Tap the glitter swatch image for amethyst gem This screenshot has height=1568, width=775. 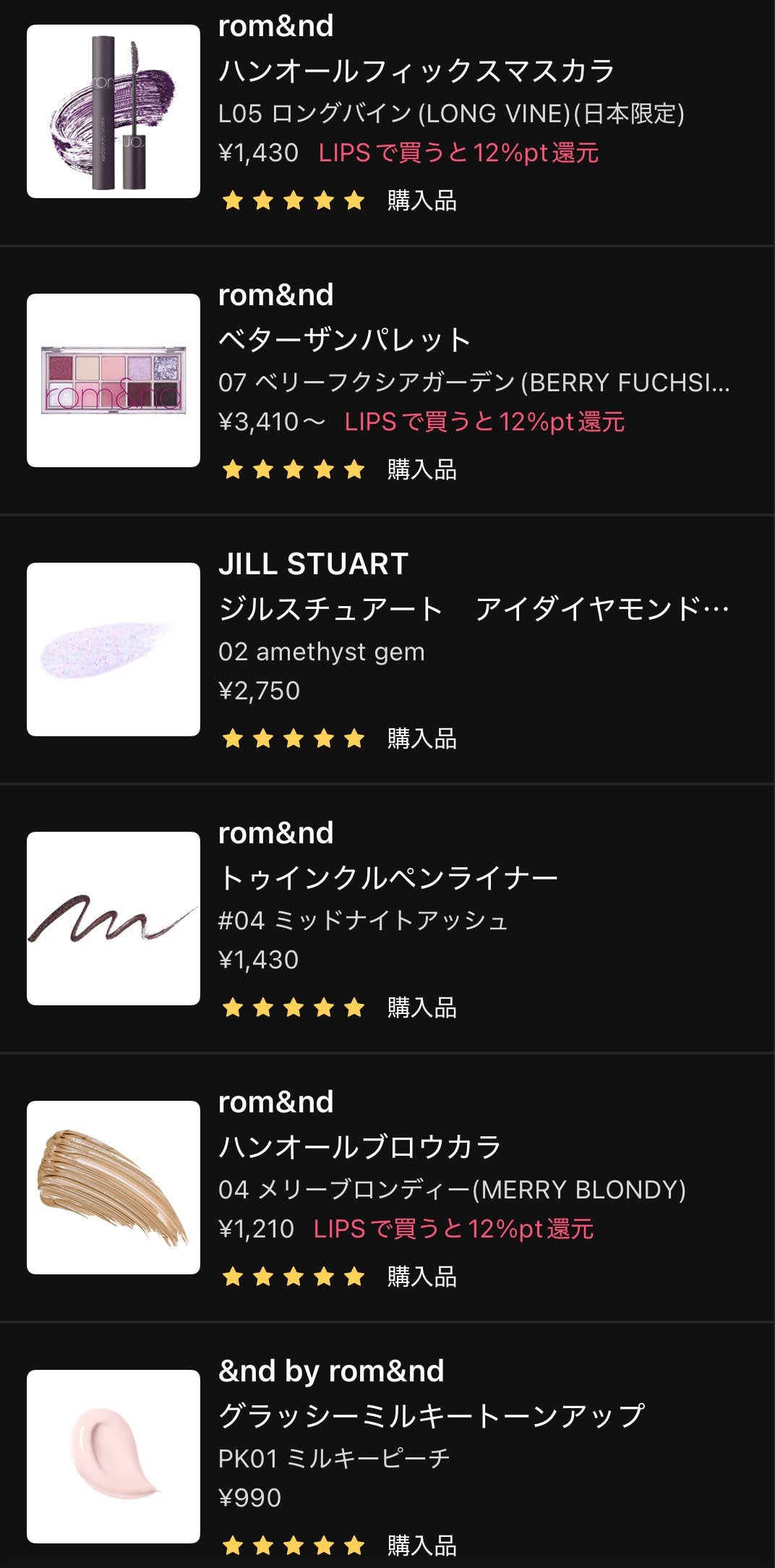point(114,649)
